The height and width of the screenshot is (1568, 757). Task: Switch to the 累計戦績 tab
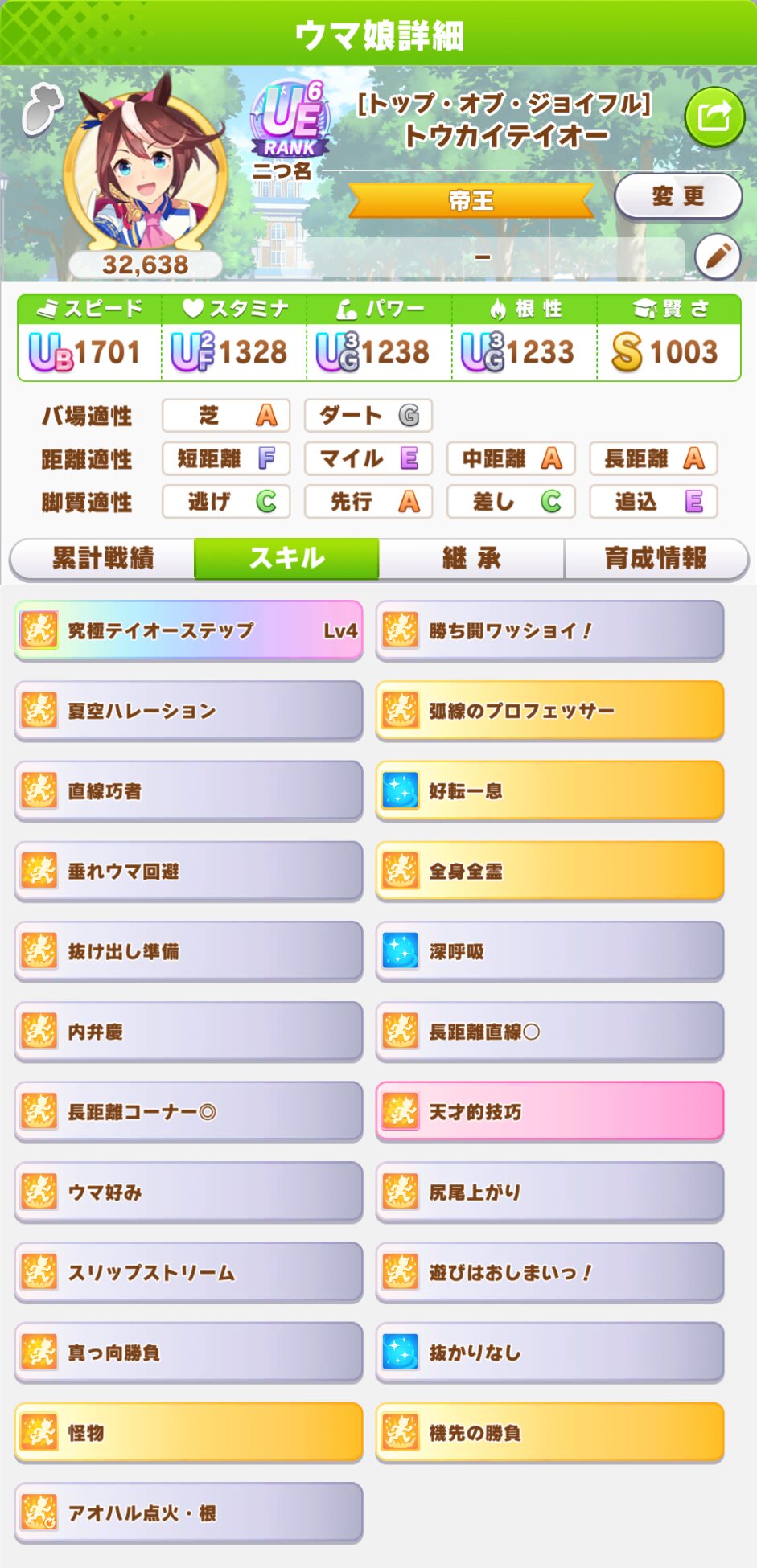pos(102,558)
